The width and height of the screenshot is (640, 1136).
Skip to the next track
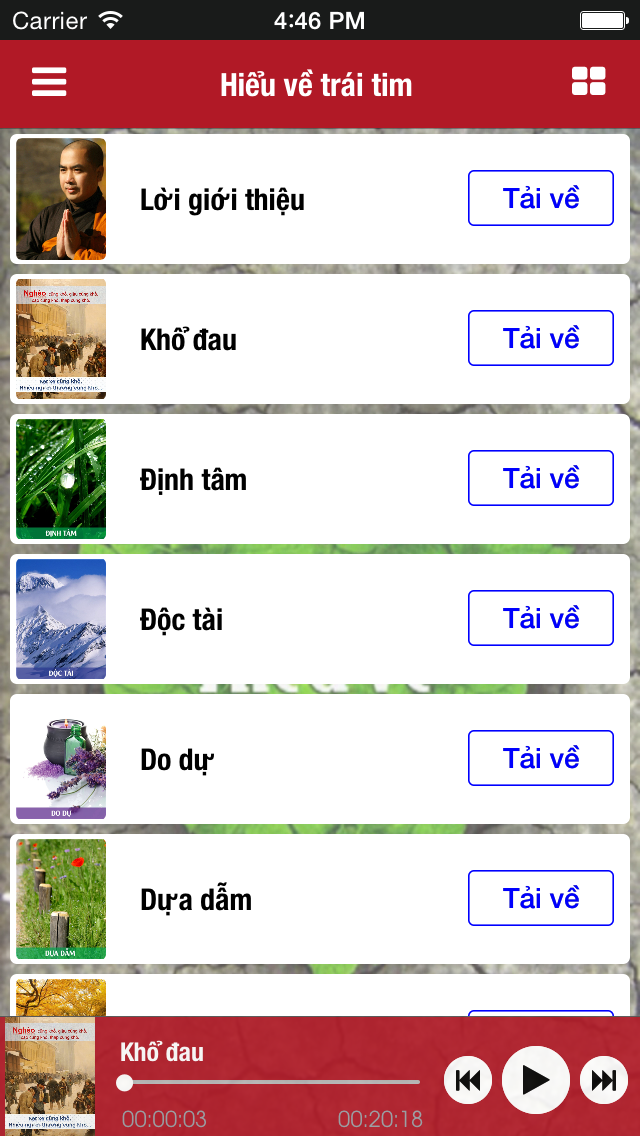603,1080
